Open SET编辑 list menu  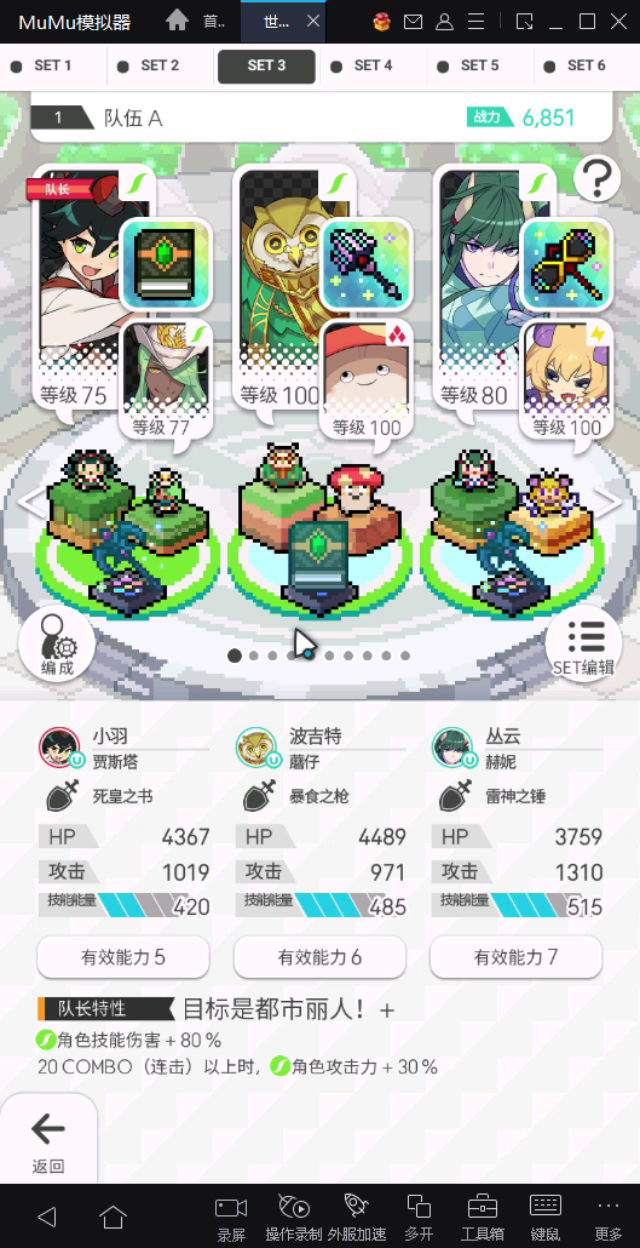pyautogui.click(x=584, y=644)
